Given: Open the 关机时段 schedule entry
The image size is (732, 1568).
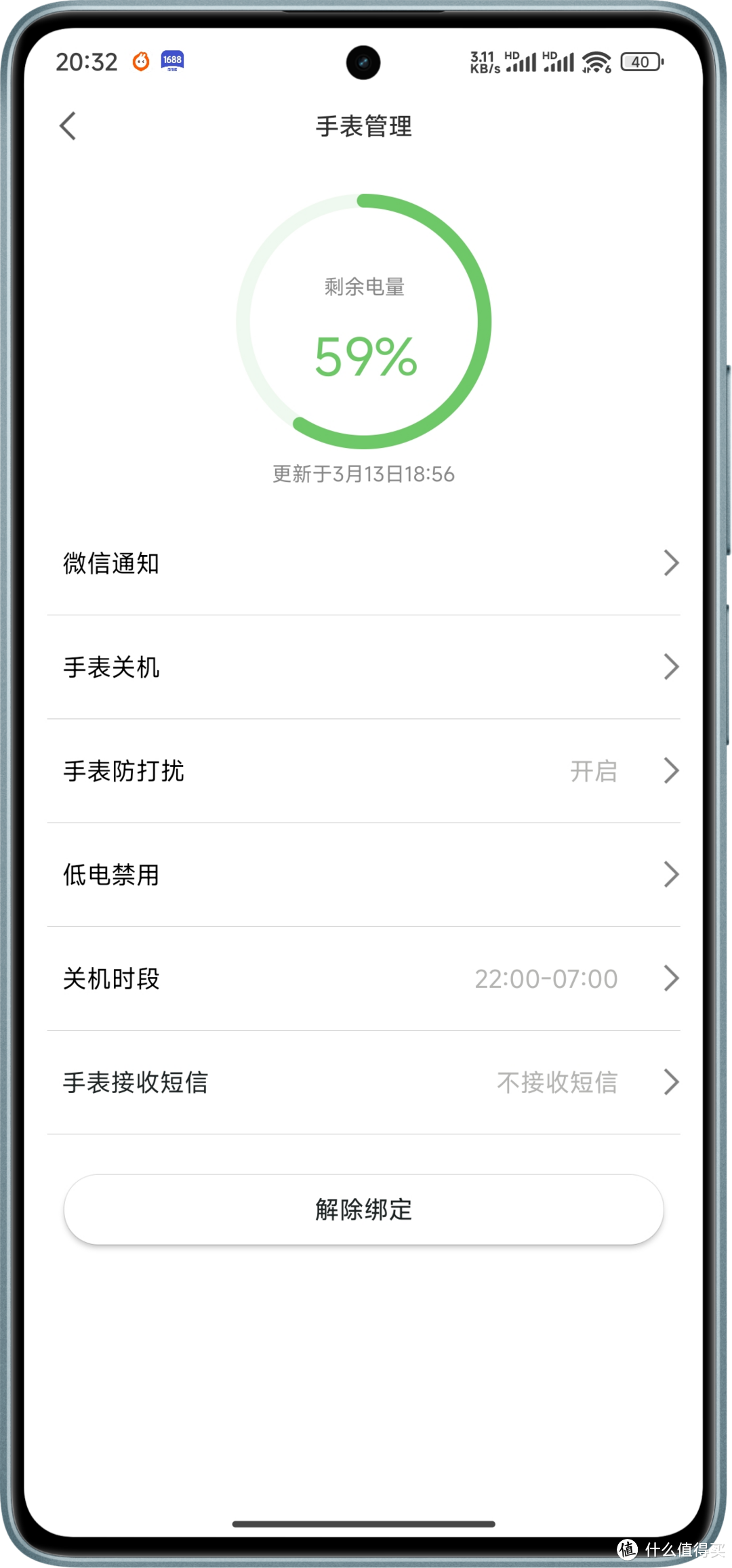Looking at the screenshot, I should (x=366, y=978).
